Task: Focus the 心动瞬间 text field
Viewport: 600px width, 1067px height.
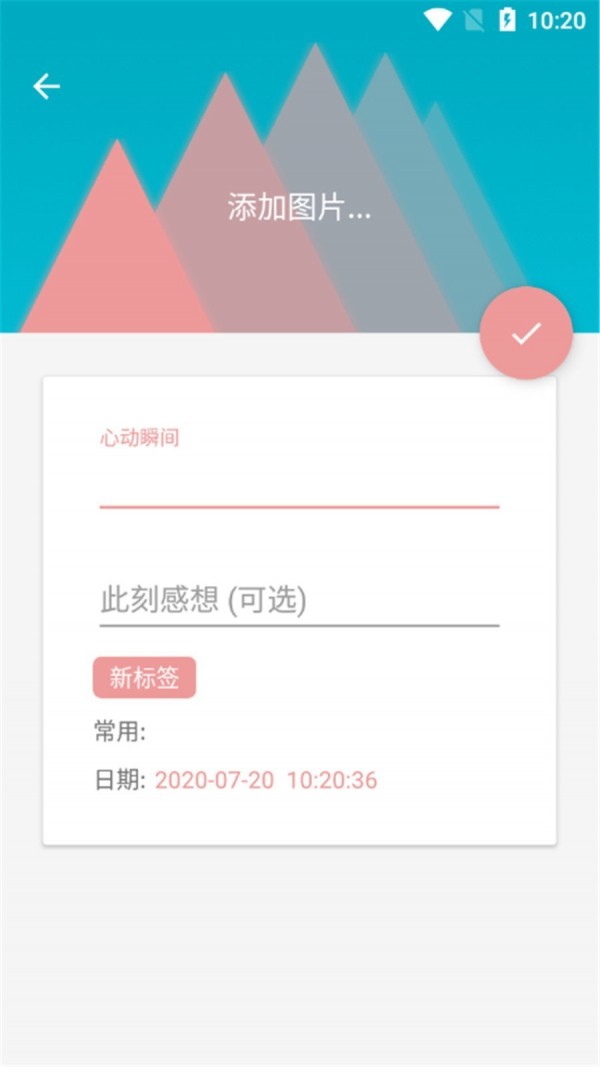Action: click(299, 482)
